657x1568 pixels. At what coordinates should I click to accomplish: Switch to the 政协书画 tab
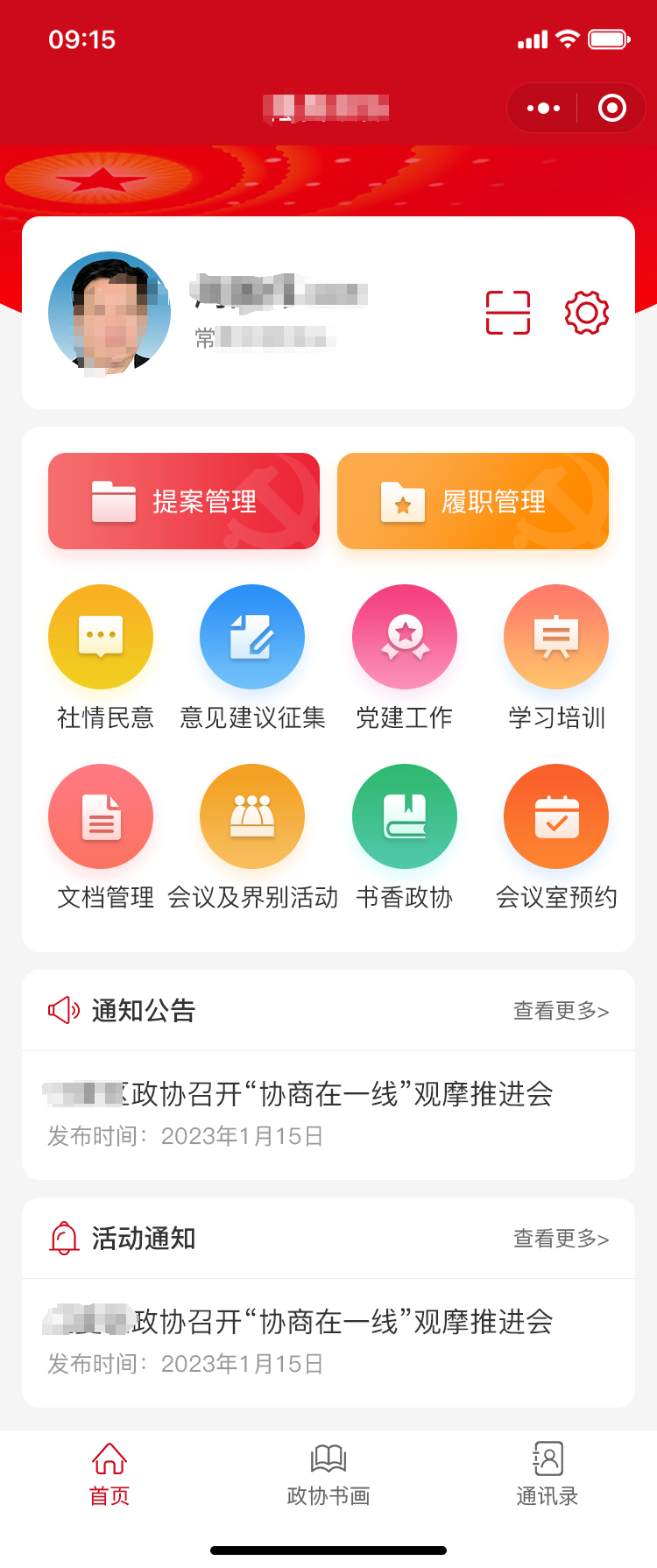click(328, 1475)
